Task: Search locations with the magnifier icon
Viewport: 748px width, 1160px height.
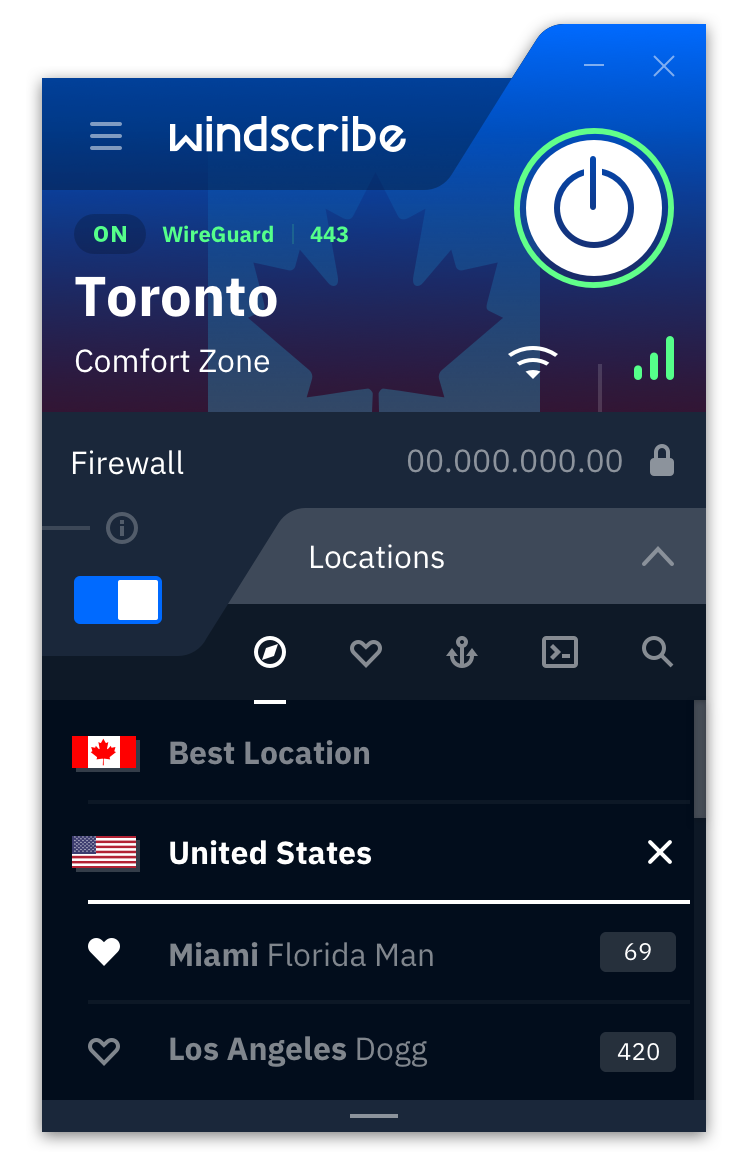Action: [x=657, y=653]
